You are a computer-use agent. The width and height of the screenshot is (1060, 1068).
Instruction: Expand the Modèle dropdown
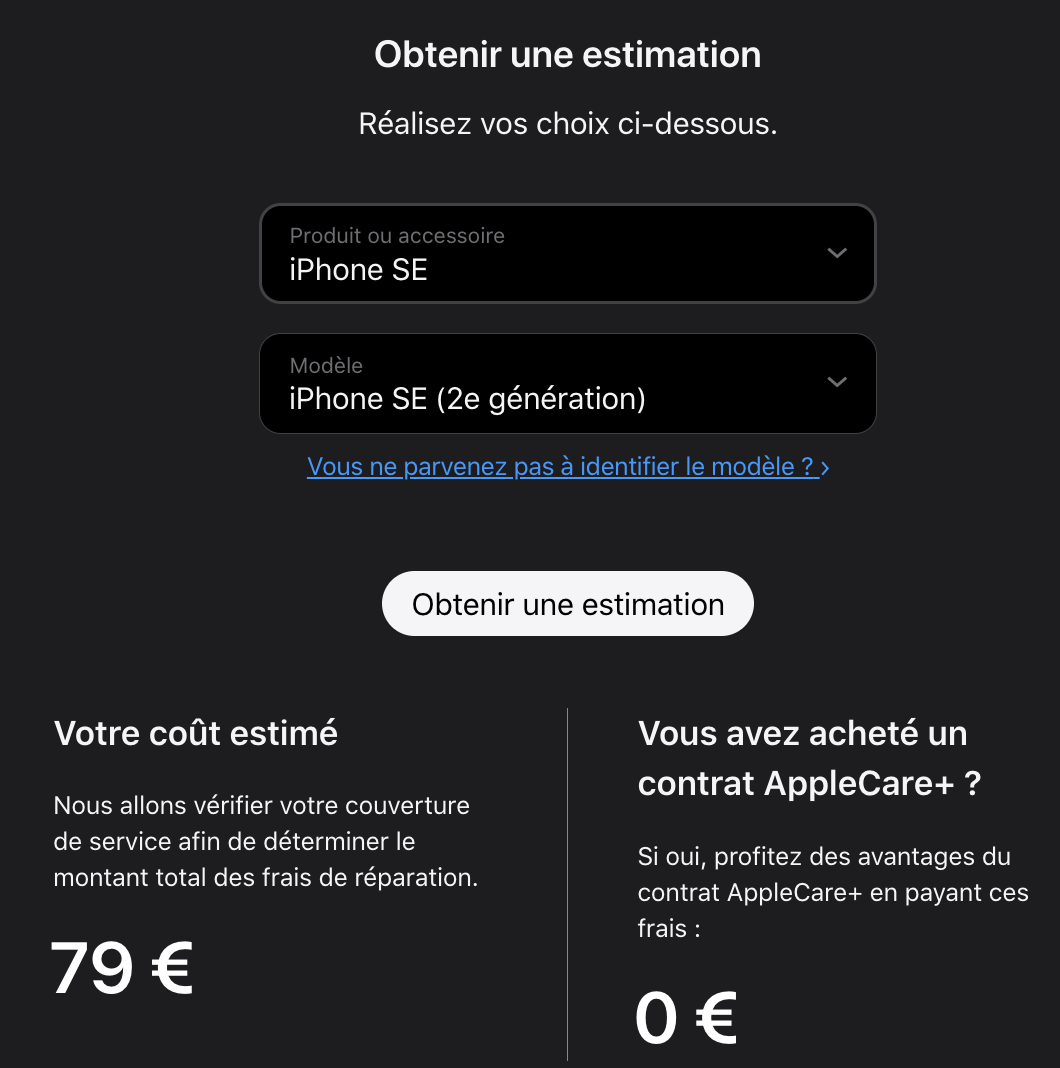tap(567, 383)
